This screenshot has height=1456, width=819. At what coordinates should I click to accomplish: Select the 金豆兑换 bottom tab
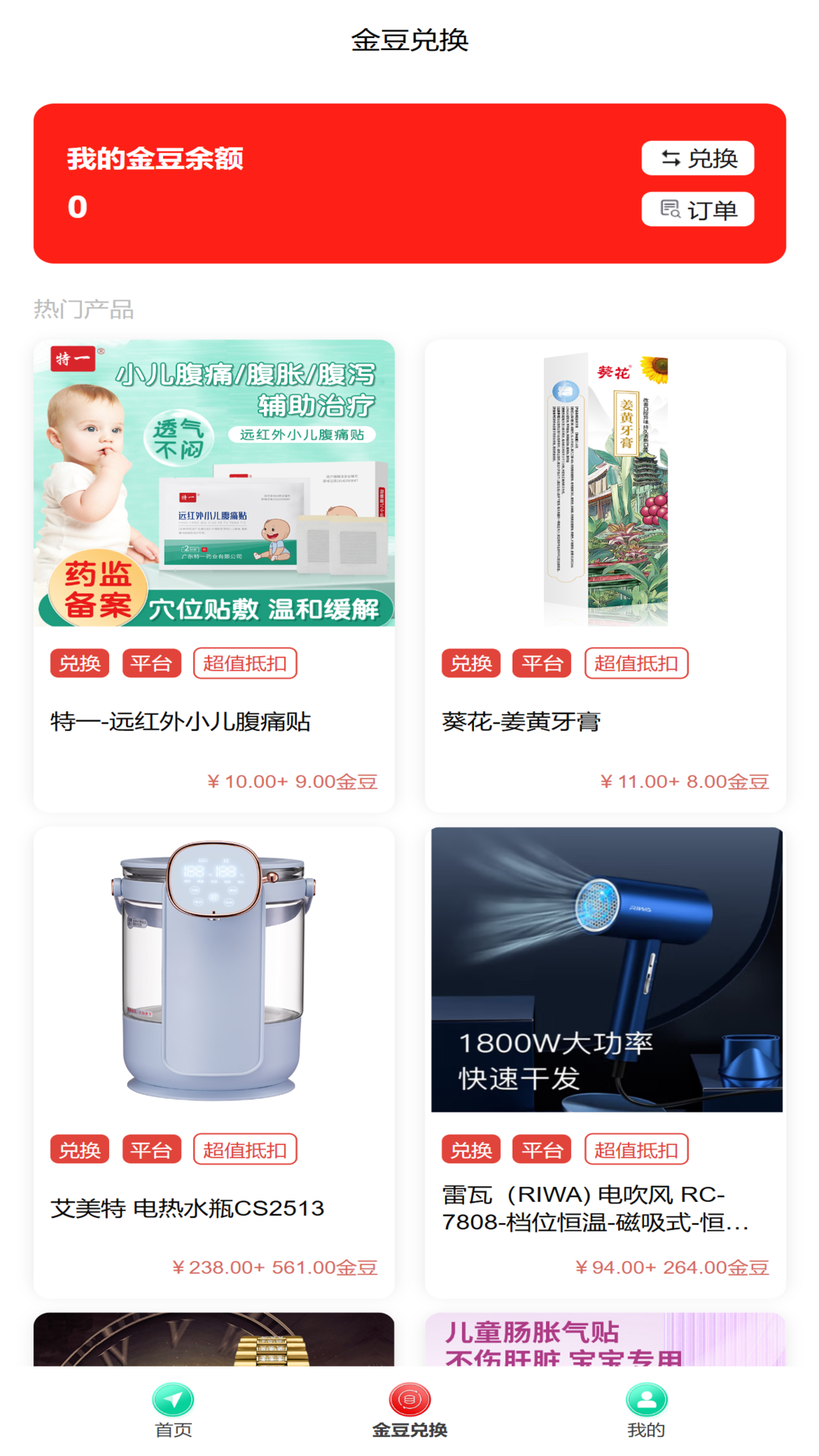tap(409, 1410)
